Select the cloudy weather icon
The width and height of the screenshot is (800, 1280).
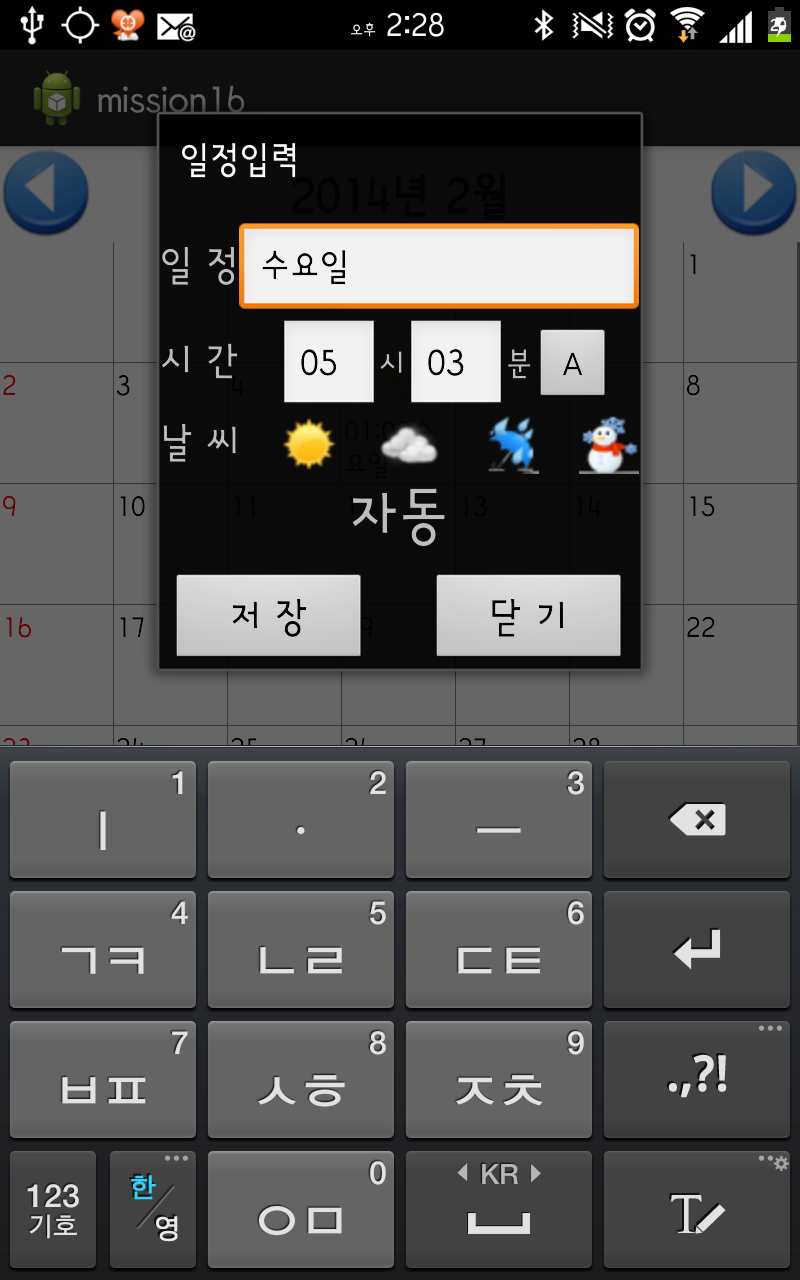[408, 445]
